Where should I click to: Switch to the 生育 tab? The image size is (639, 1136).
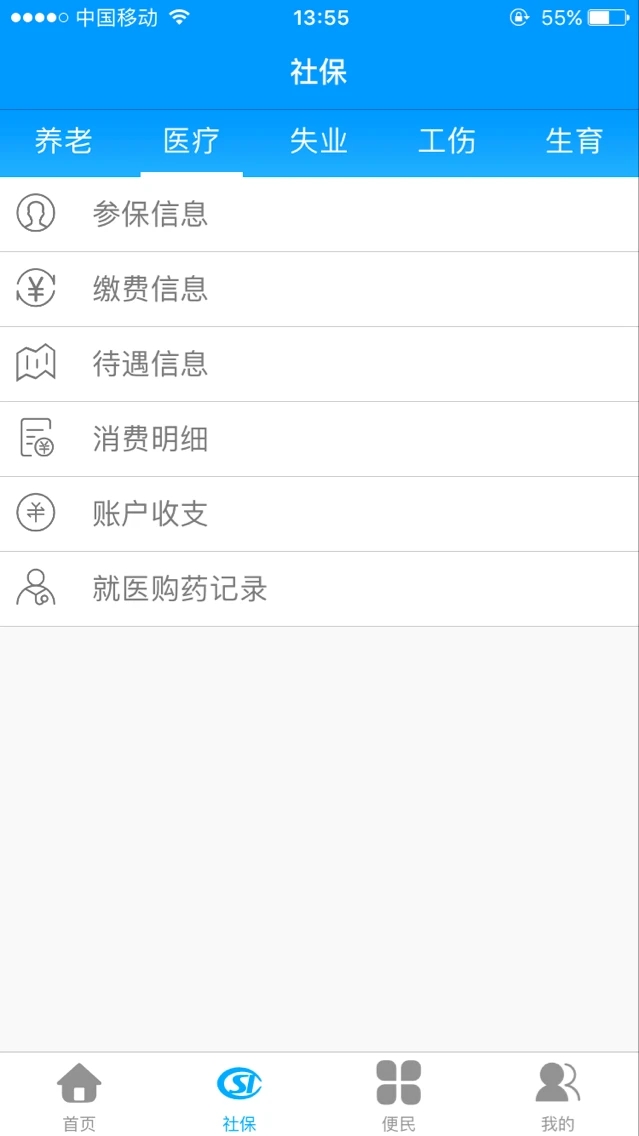click(x=574, y=142)
